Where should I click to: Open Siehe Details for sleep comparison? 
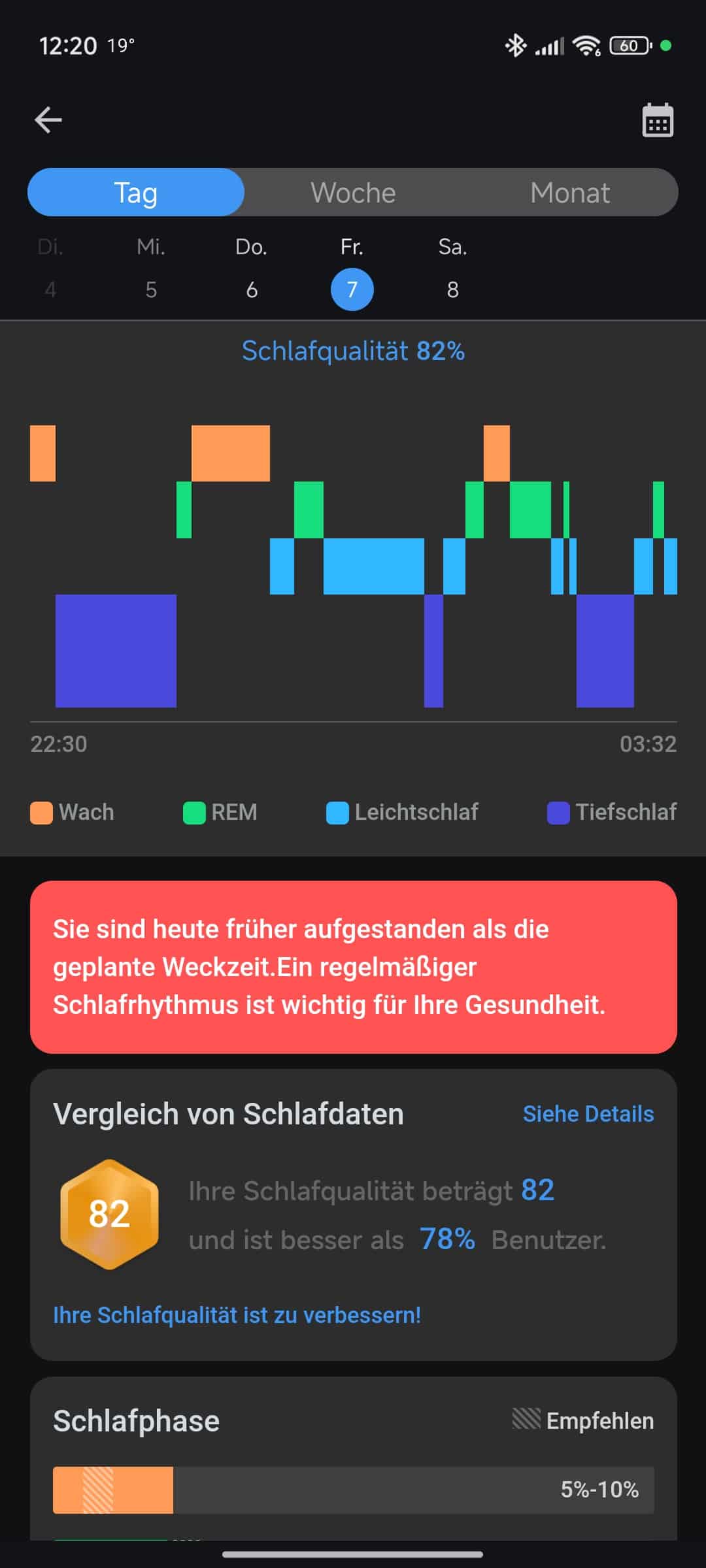coord(588,1114)
